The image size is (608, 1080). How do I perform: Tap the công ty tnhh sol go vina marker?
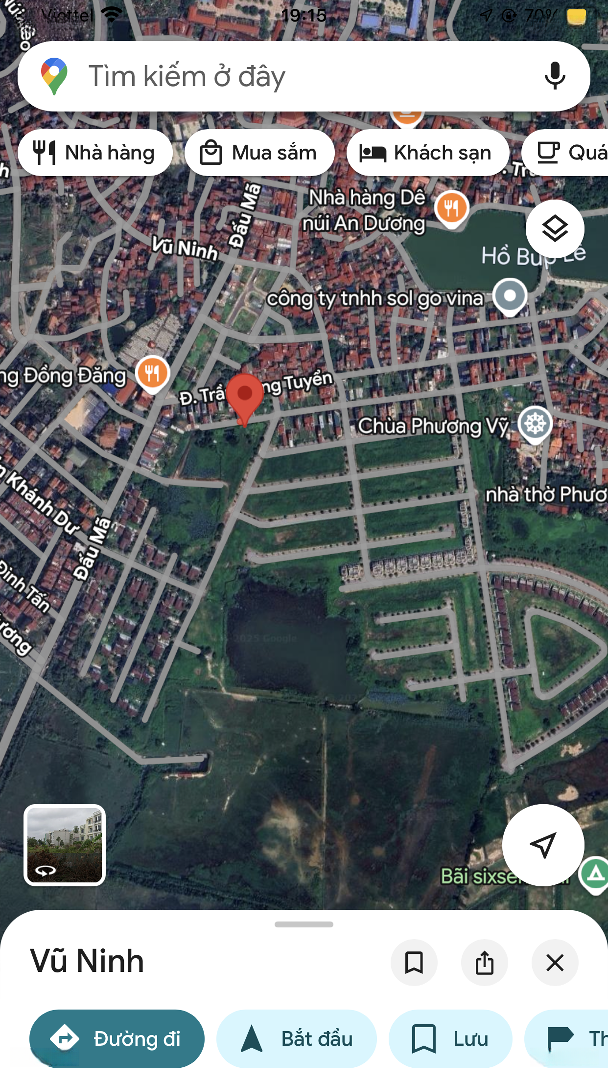coord(511,296)
